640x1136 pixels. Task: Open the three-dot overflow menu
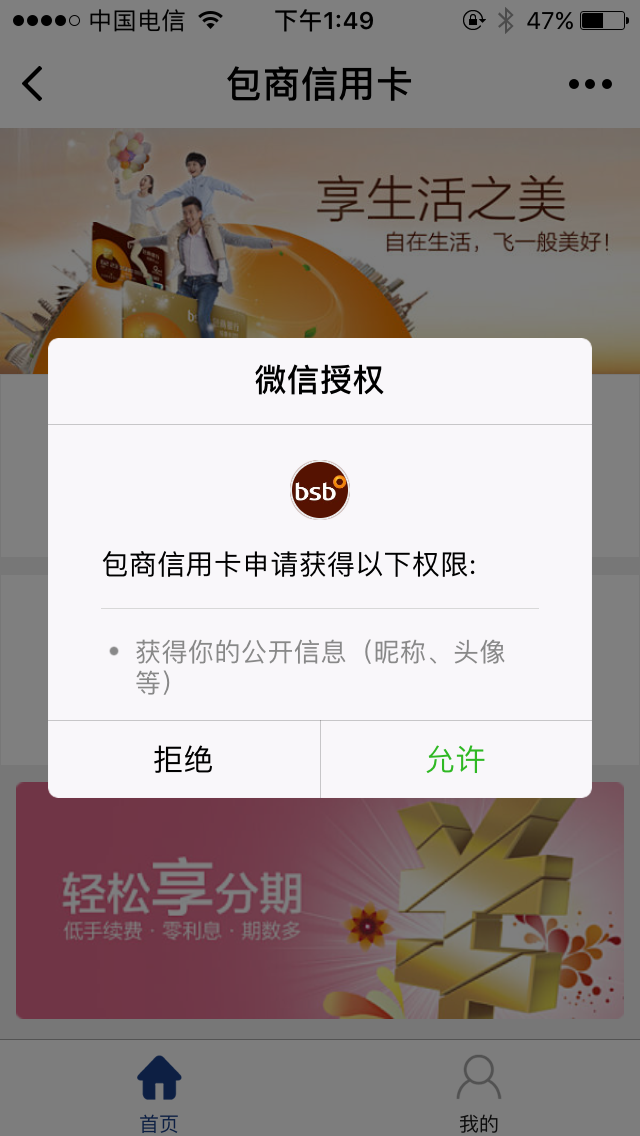590,84
